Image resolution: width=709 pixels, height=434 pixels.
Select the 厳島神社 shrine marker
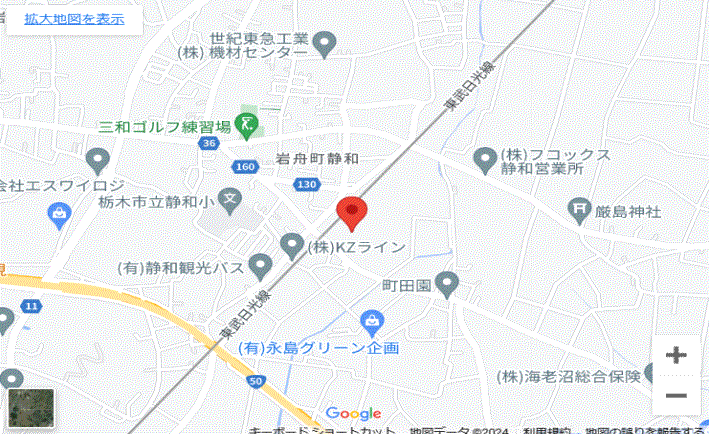[582, 210]
